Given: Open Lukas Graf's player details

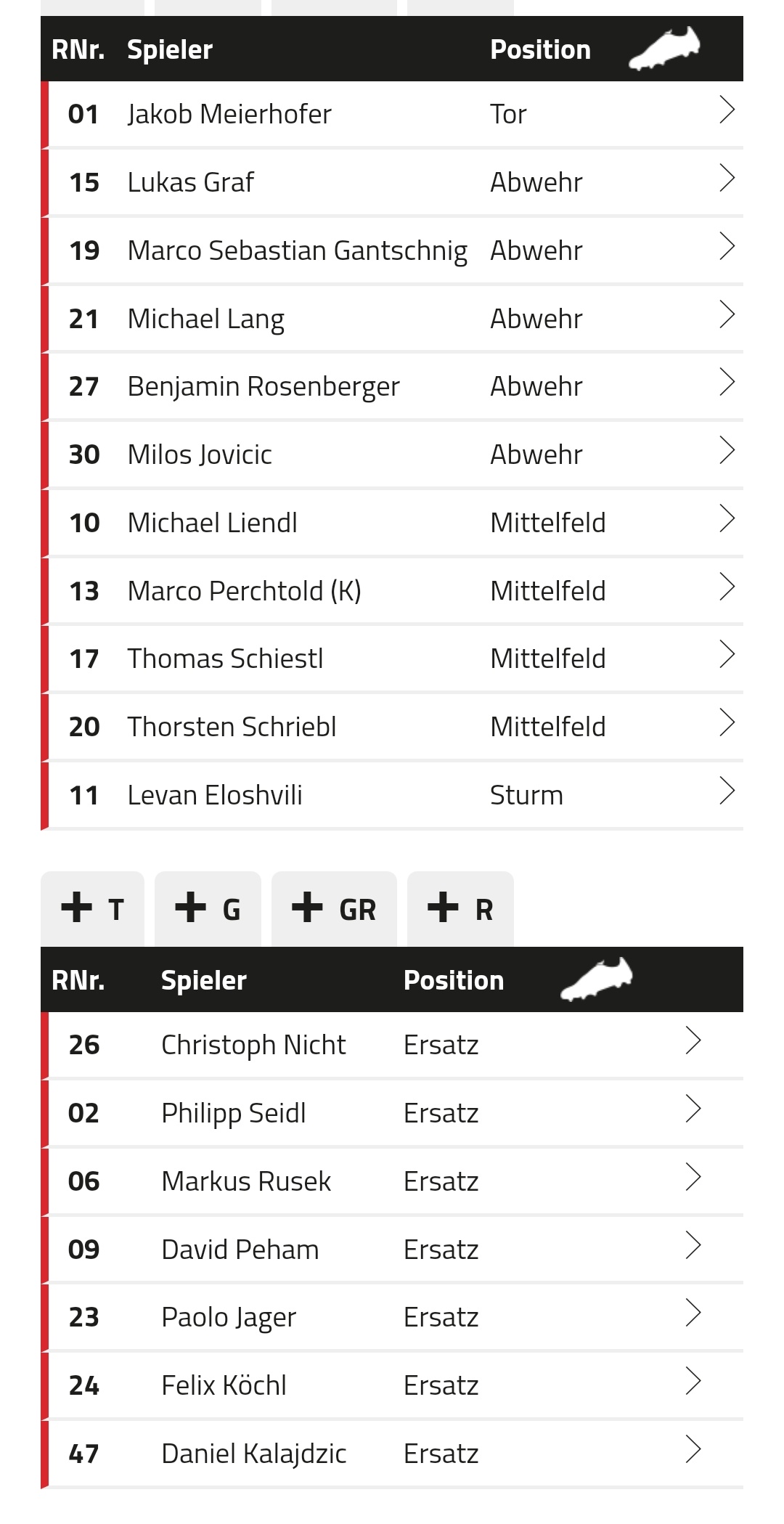Looking at the screenshot, I should 392,182.
